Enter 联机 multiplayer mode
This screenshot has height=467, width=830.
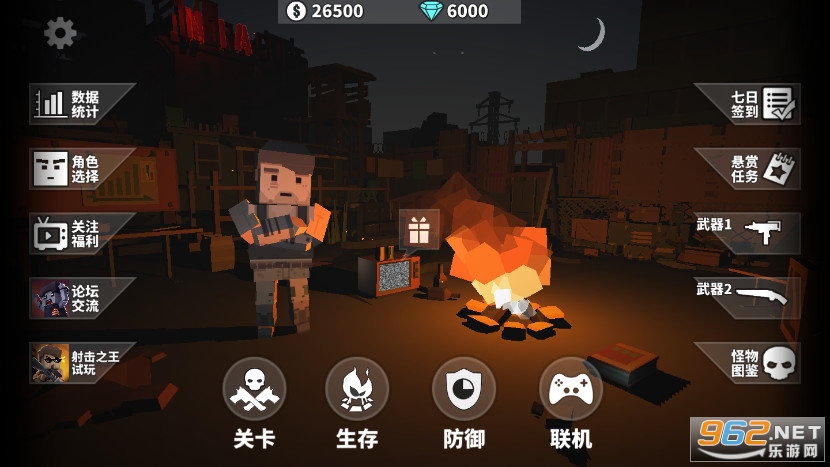570,390
